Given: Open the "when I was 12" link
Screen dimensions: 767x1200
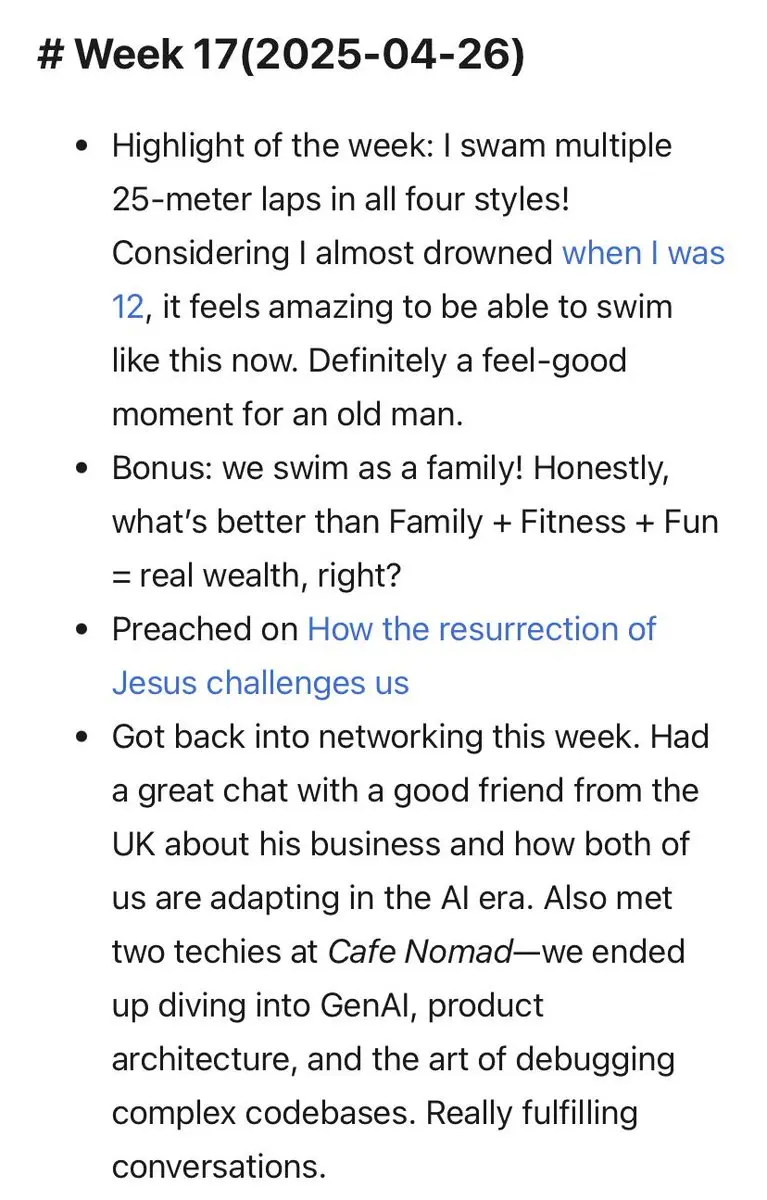Looking at the screenshot, I should tap(642, 252).
